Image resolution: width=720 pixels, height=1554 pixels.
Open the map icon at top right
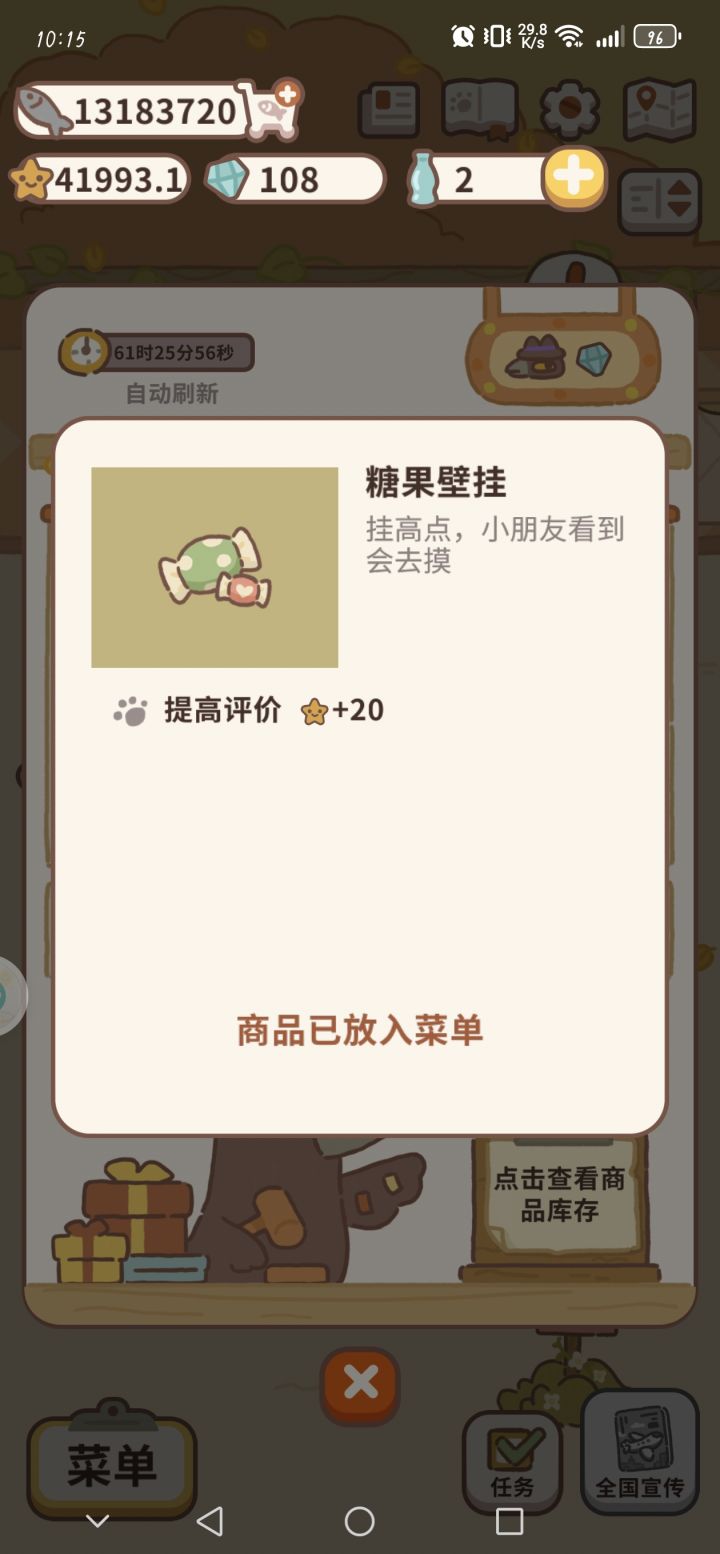pyautogui.click(x=658, y=112)
